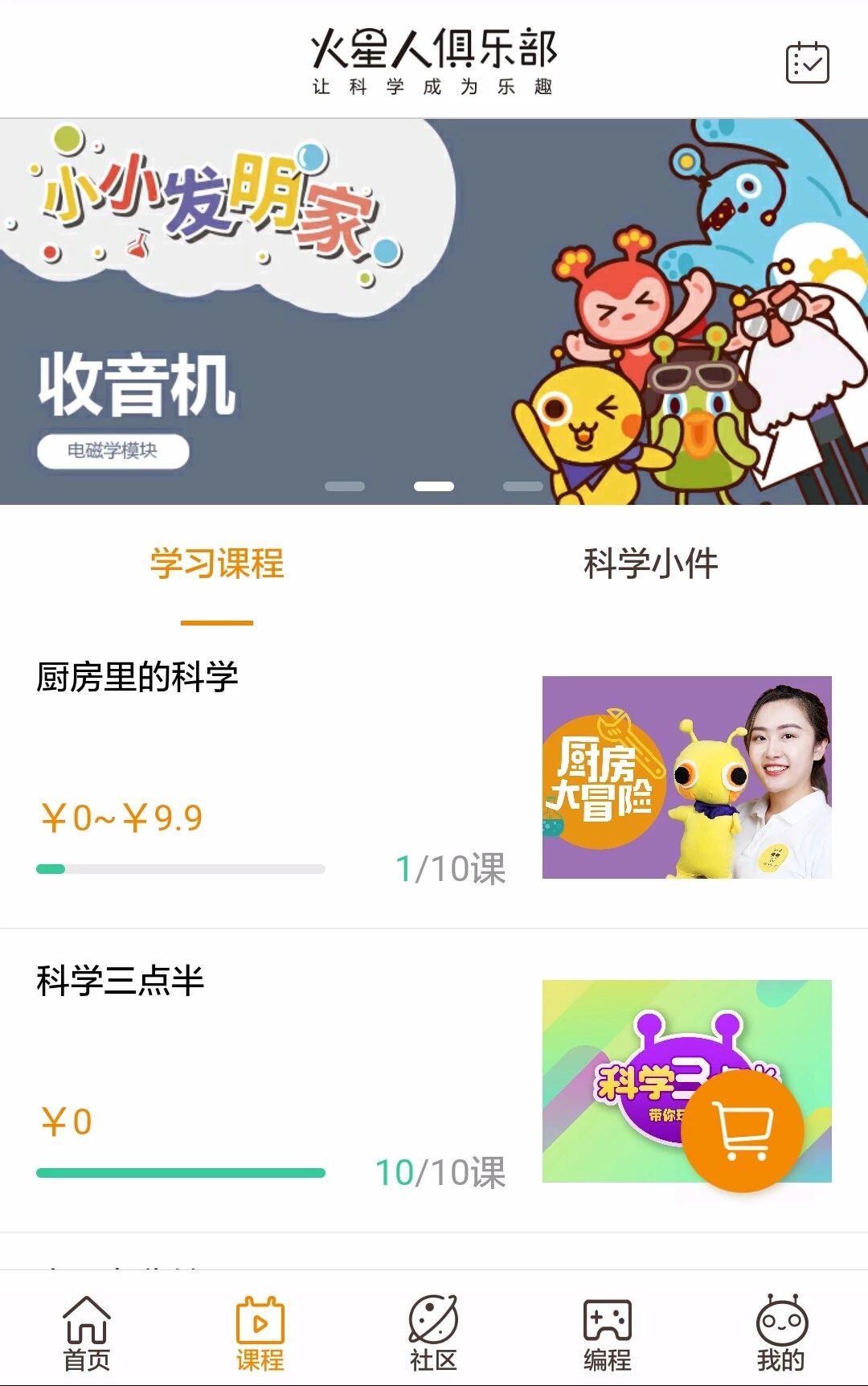Select the 学习课程 tab

coord(215,565)
